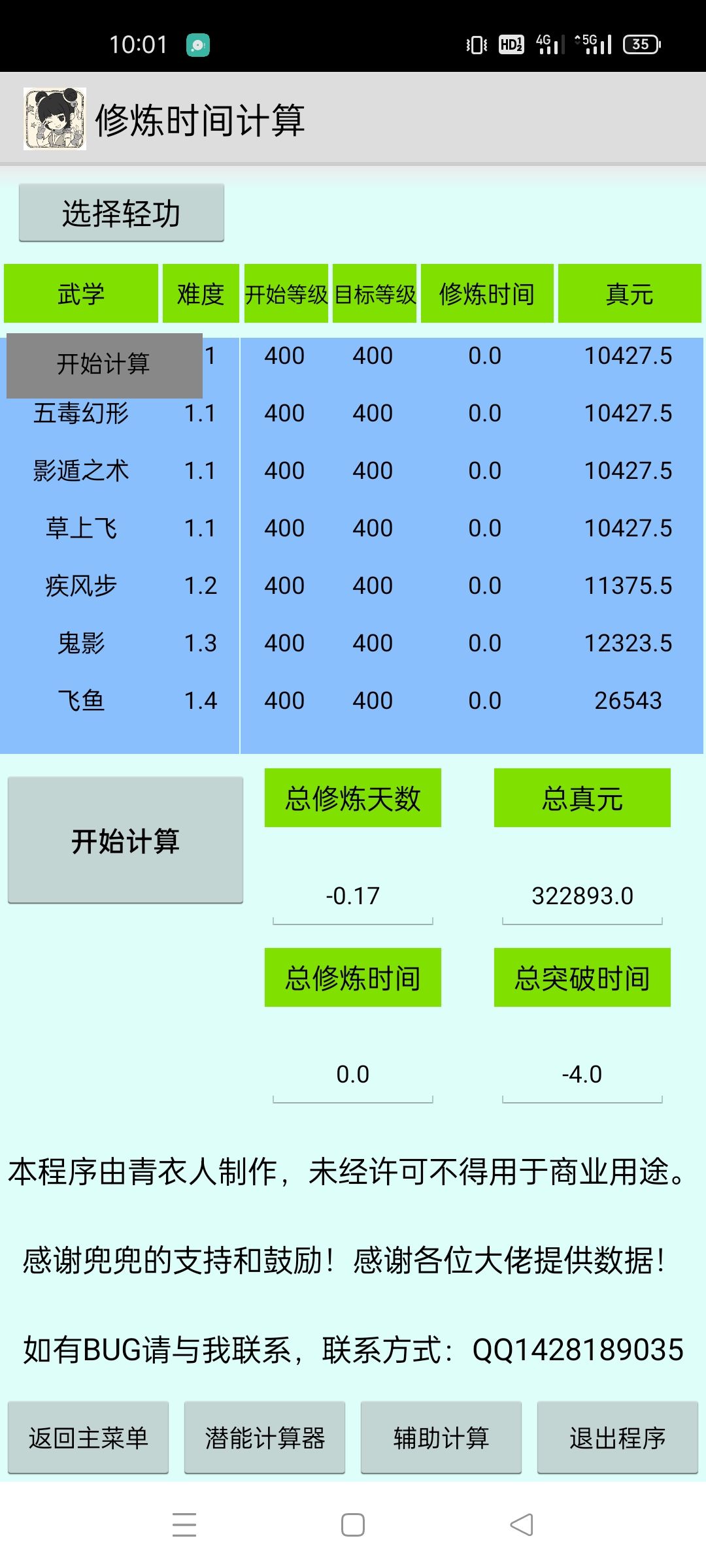Image resolution: width=706 pixels, height=1568 pixels.
Task: Open the 潜能计算器
Action: [x=265, y=1437]
